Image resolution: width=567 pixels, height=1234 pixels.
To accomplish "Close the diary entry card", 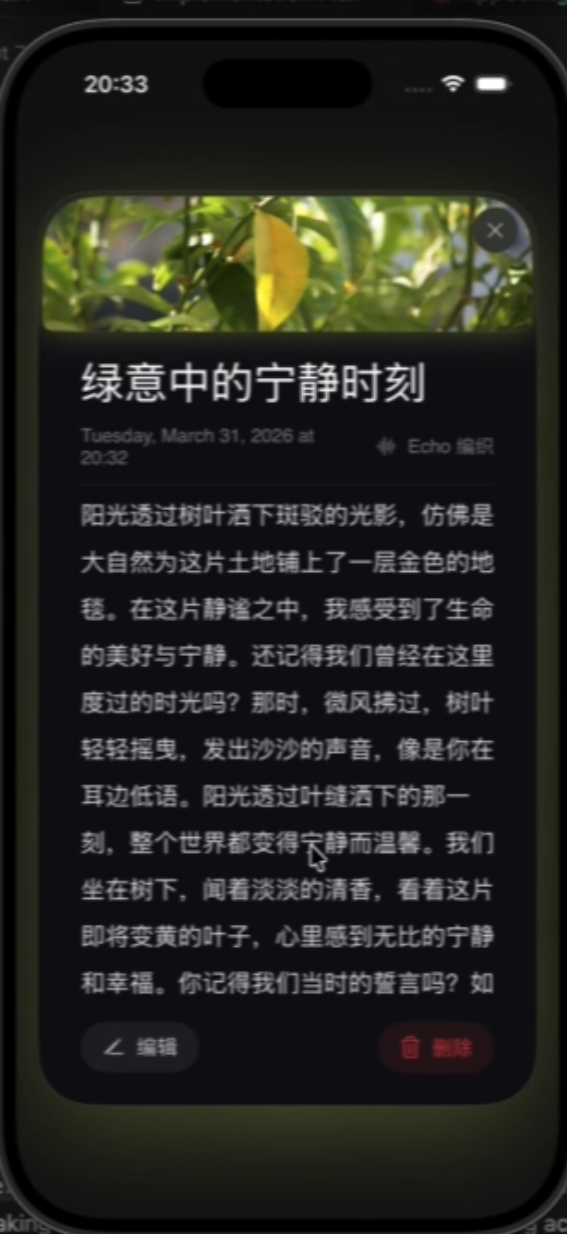I will [495, 231].
